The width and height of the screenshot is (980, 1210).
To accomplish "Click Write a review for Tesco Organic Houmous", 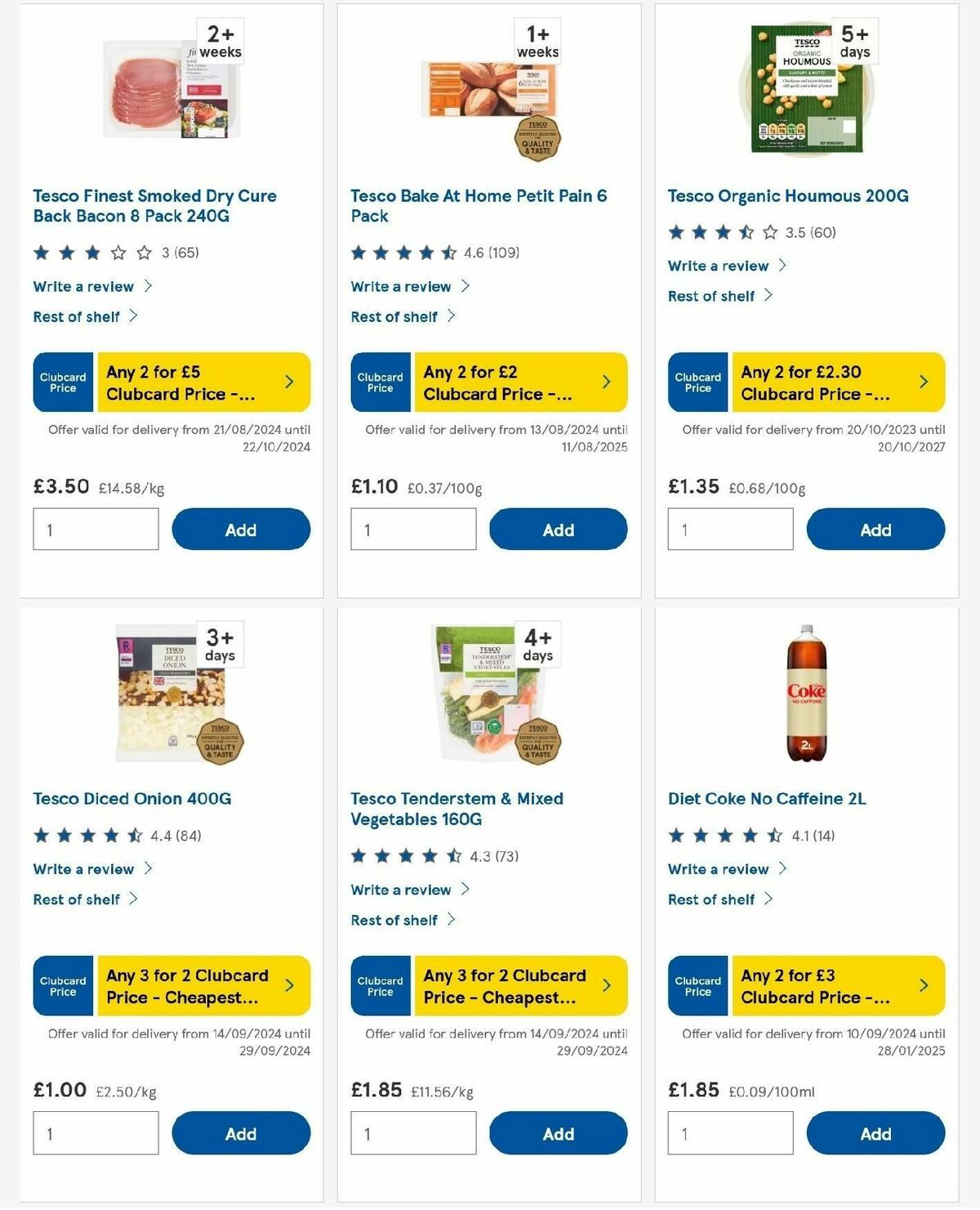I will tap(717, 266).
